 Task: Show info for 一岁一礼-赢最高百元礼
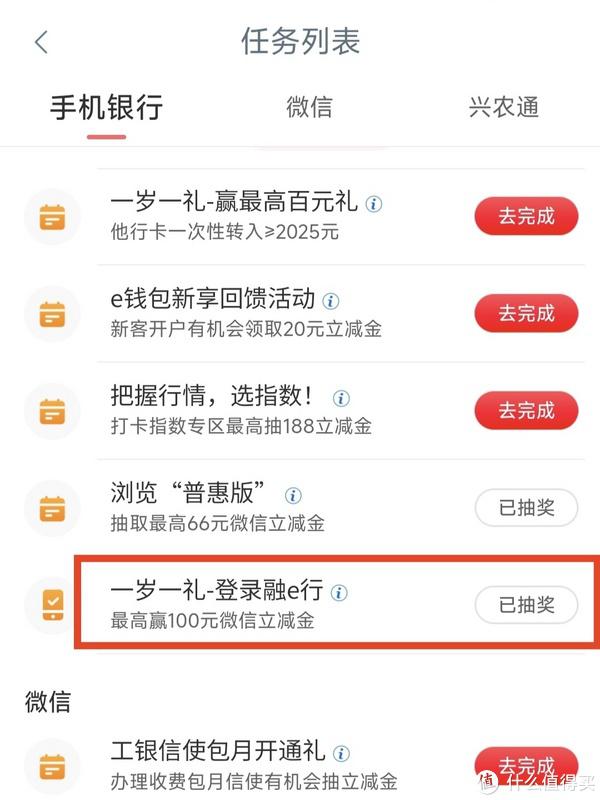(374, 203)
